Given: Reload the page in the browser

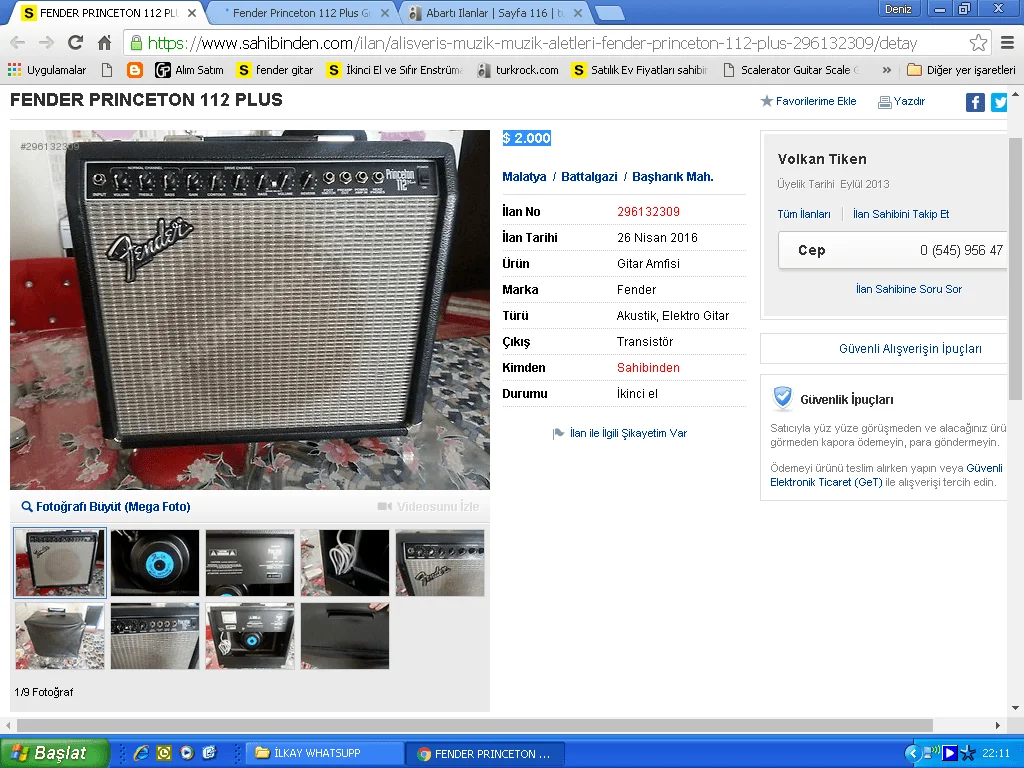Looking at the screenshot, I should [x=75, y=43].
